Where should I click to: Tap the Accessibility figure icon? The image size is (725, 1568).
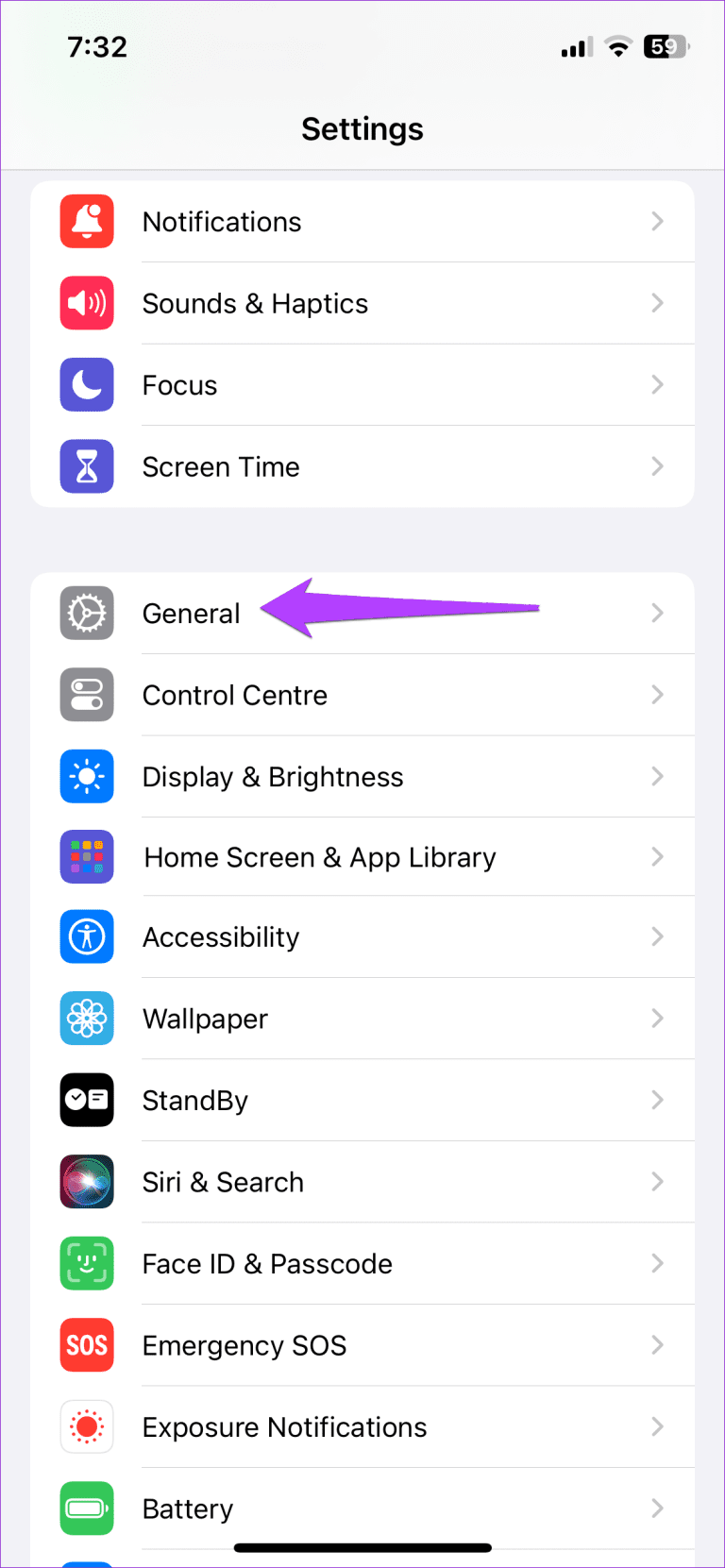87,936
